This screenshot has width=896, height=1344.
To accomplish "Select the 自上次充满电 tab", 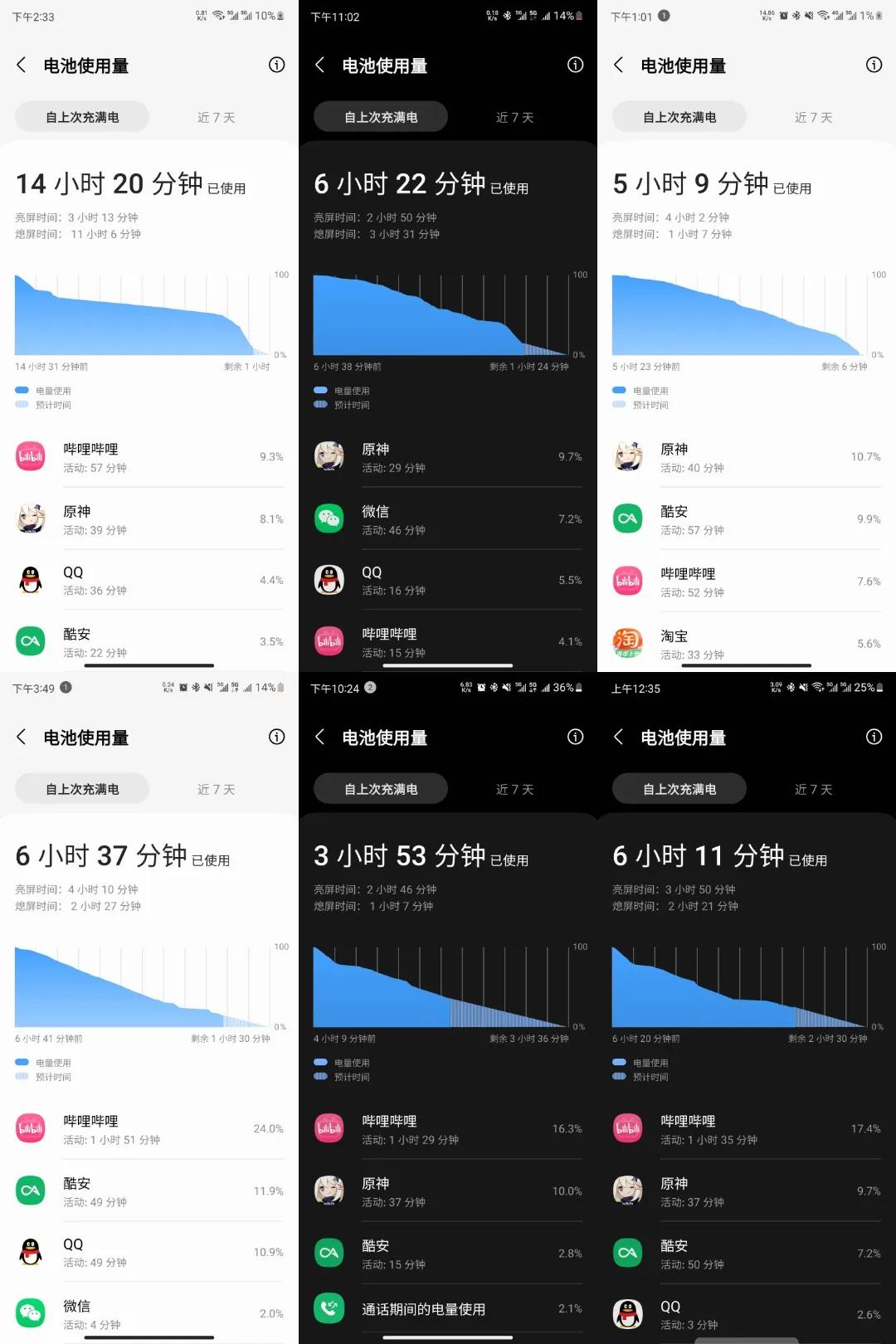I will (80, 117).
